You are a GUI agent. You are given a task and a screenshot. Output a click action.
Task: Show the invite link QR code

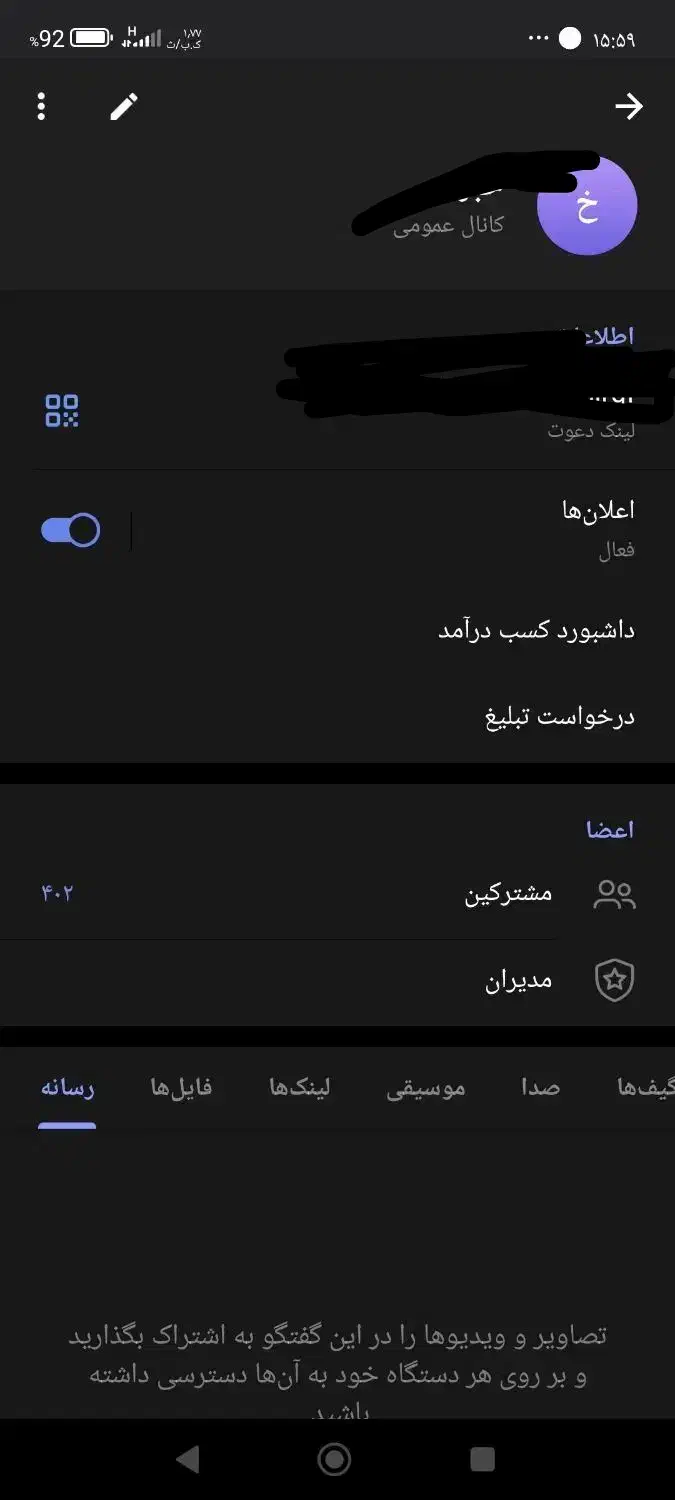[x=62, y=410]
